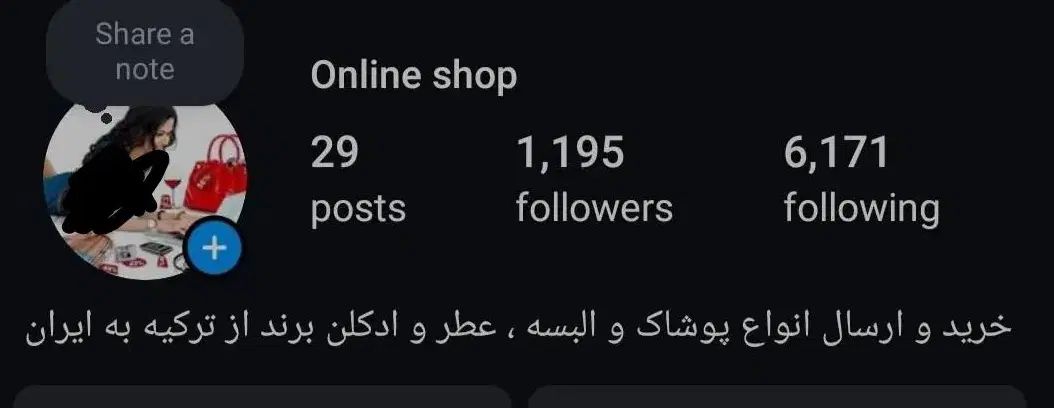Open the 1,195 followers list
Screen dimensions: 1054x408
coord(593,180)
